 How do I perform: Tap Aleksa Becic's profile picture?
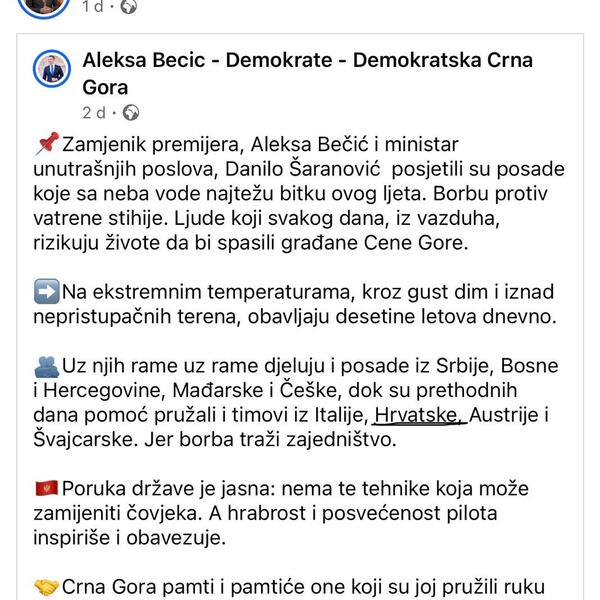point(53,67)
